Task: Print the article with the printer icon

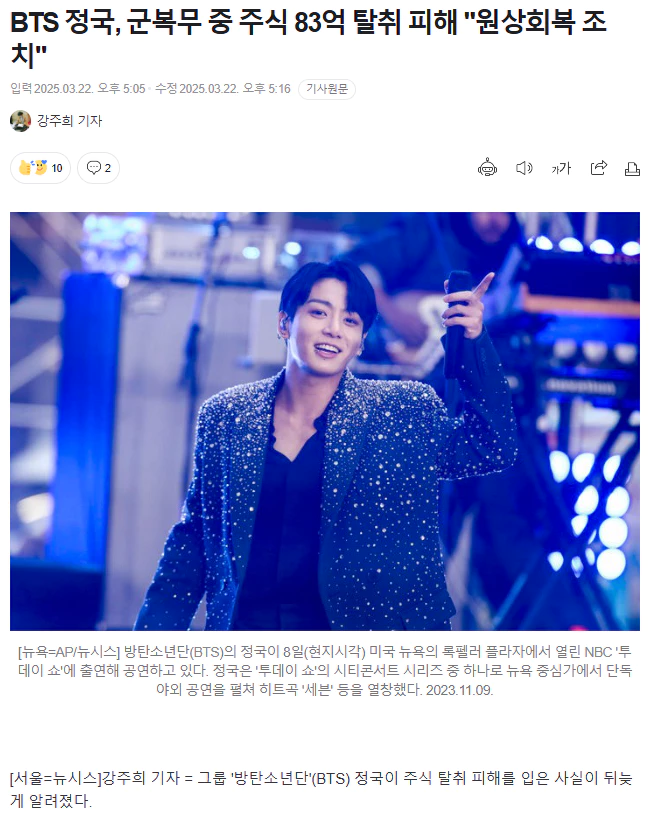Action: (x=632, y=168)
